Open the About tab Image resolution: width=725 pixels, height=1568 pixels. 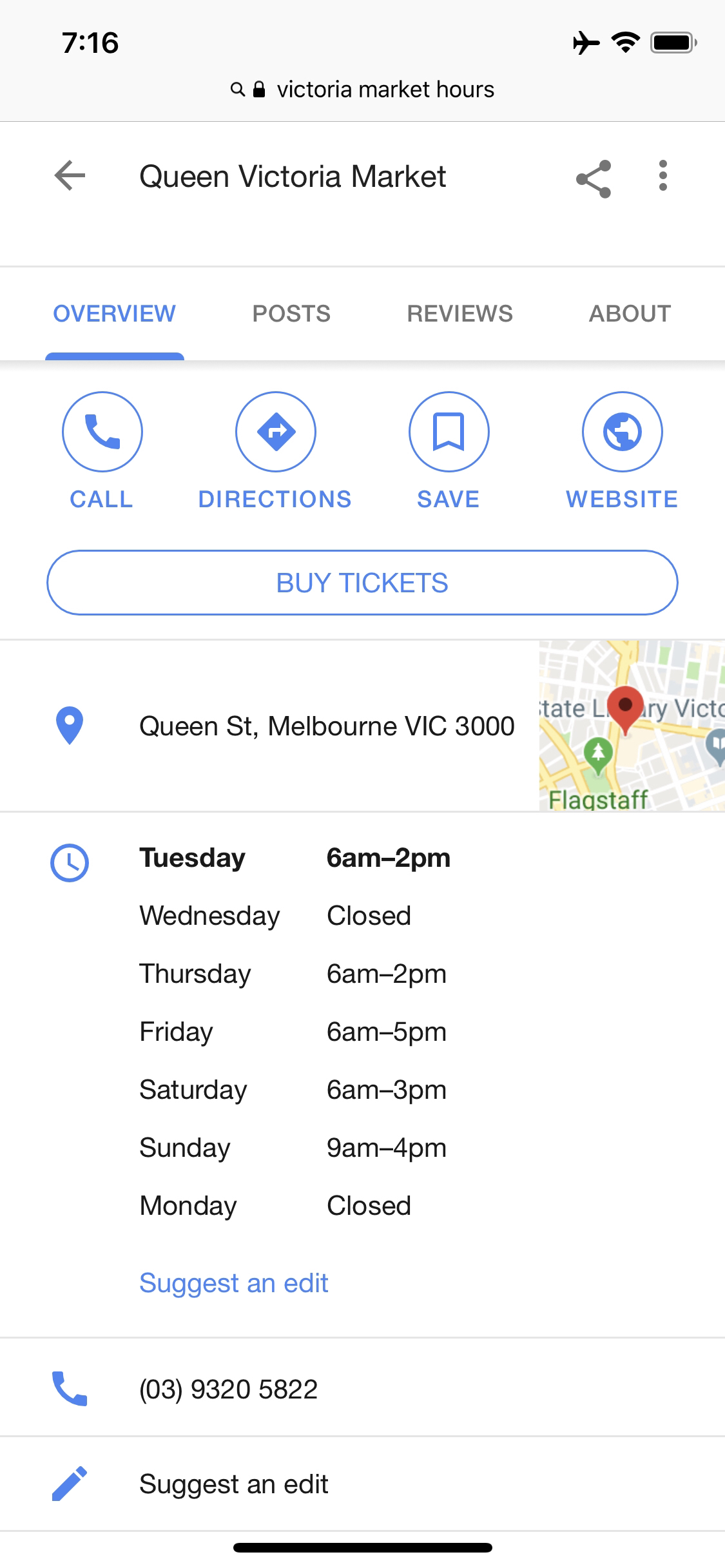(630, 314)
